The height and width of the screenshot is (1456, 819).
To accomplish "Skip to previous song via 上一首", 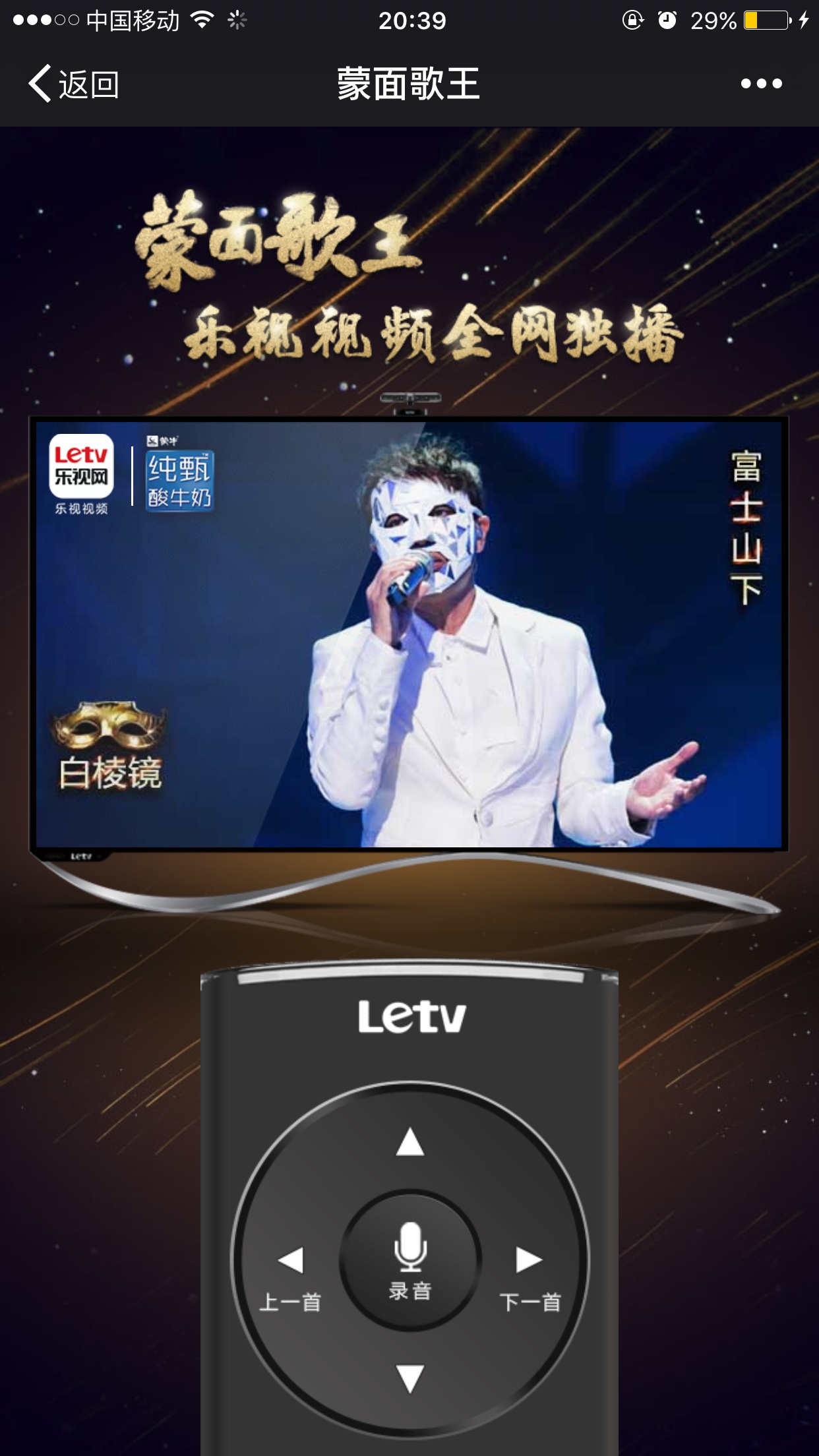I will point(291,1276).
